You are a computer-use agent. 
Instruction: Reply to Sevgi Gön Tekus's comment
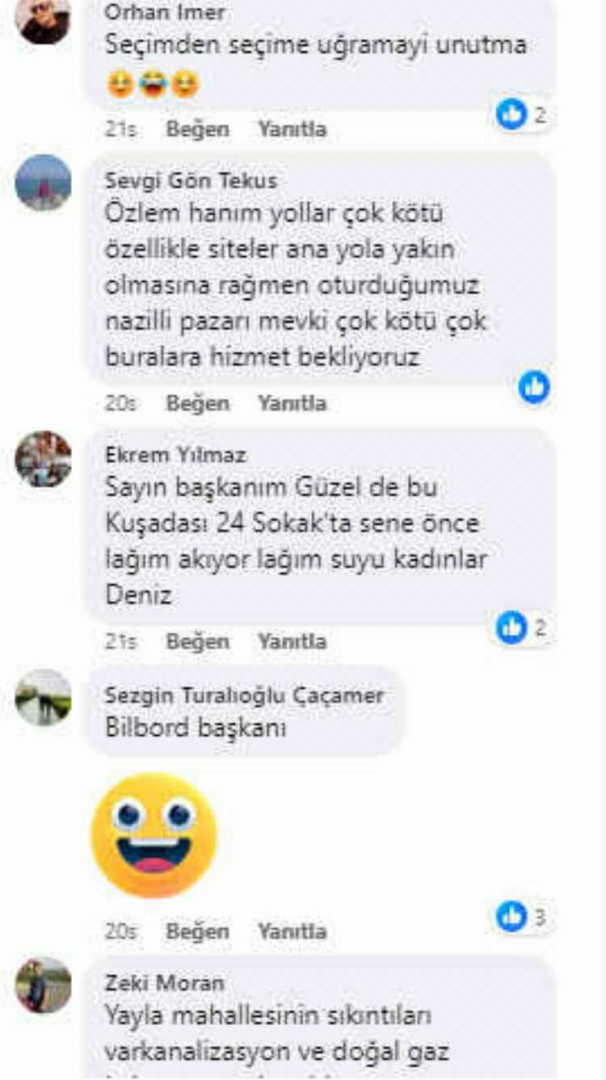292,403
